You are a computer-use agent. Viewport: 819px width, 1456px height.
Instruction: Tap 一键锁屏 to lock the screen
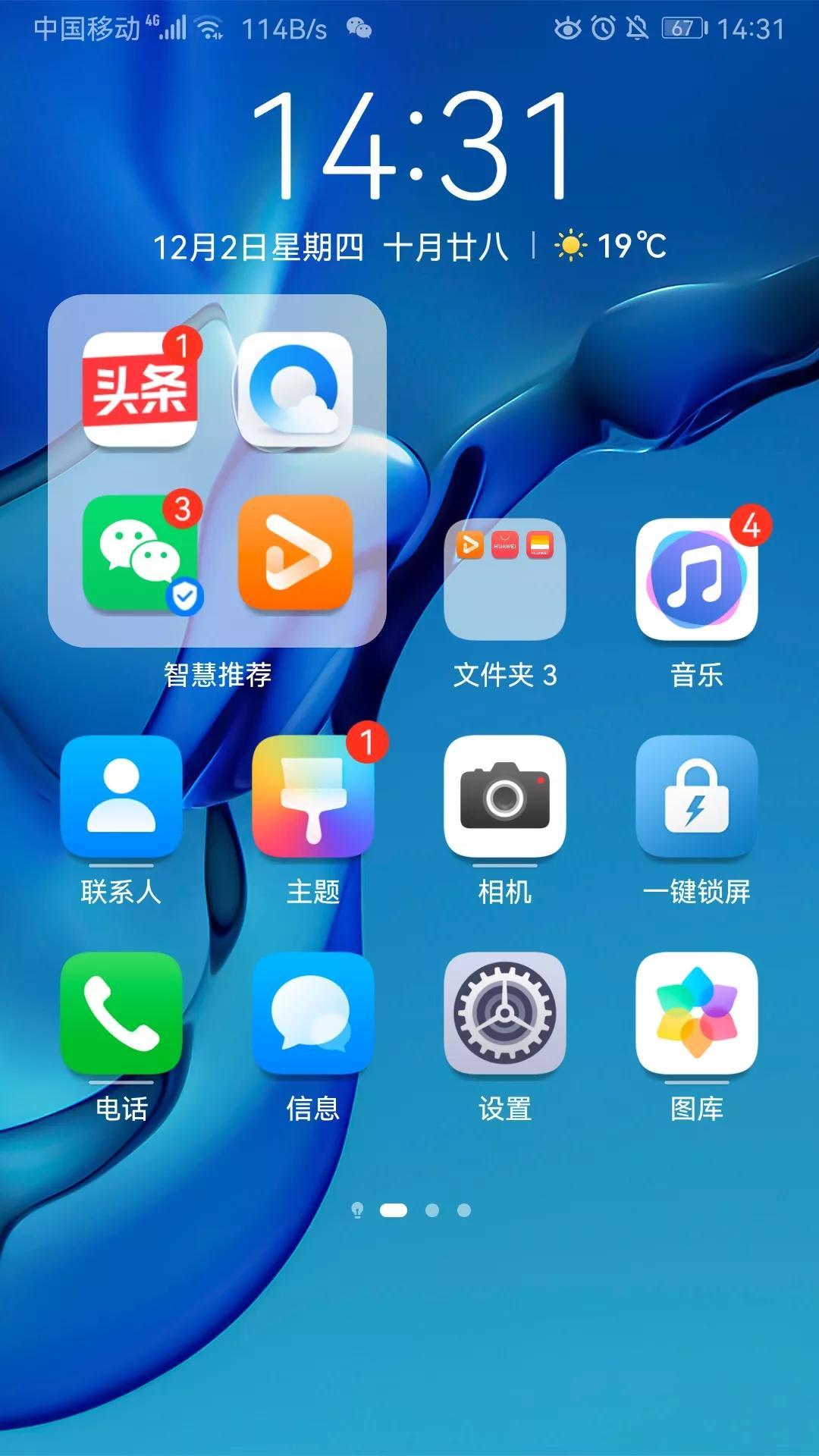click(x=696, y=796)
